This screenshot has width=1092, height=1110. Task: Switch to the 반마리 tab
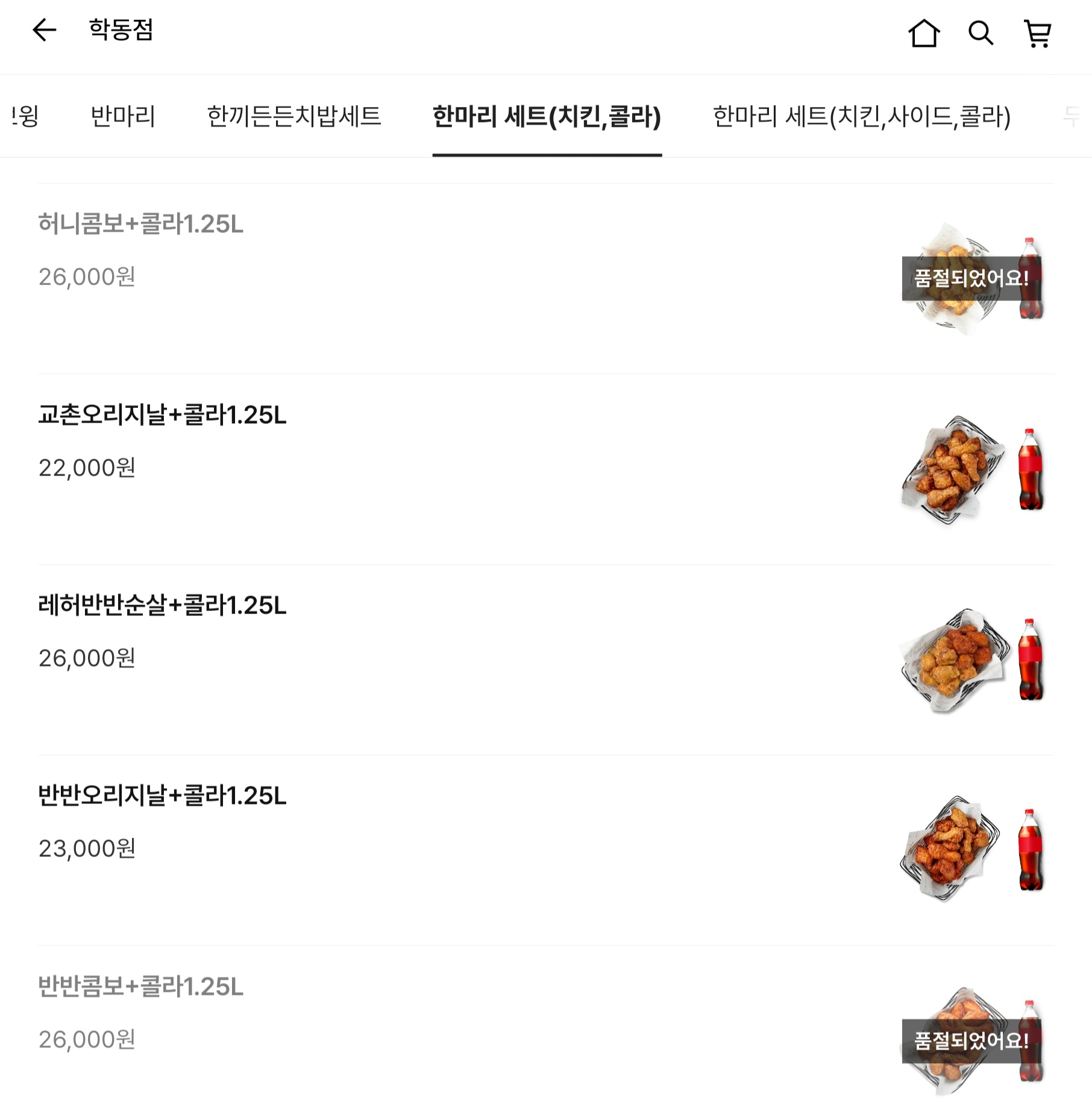click(123, 116)
